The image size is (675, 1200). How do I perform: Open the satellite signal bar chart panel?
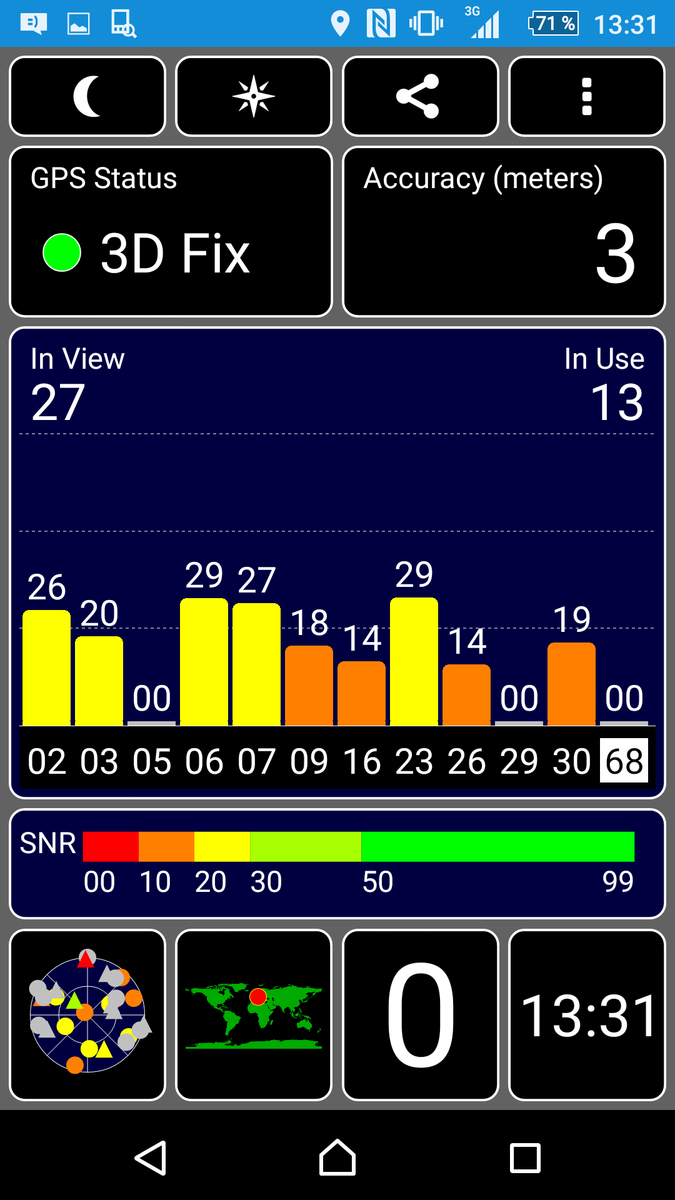click(337, 562)
